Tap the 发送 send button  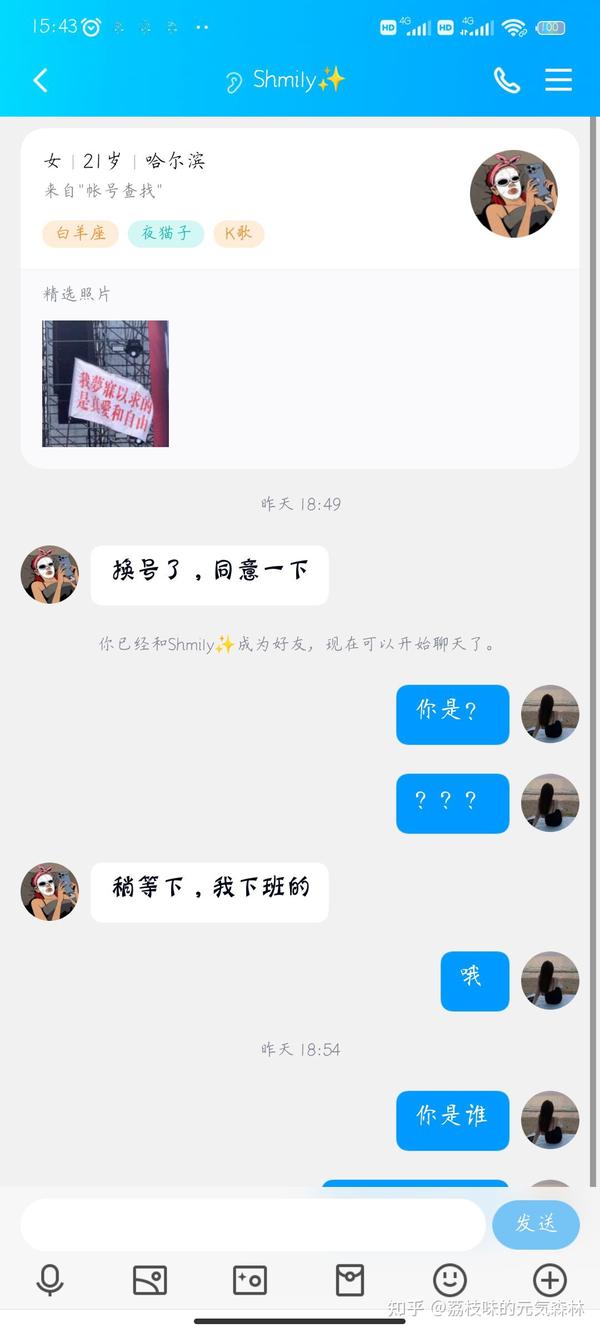(536, 1224)
